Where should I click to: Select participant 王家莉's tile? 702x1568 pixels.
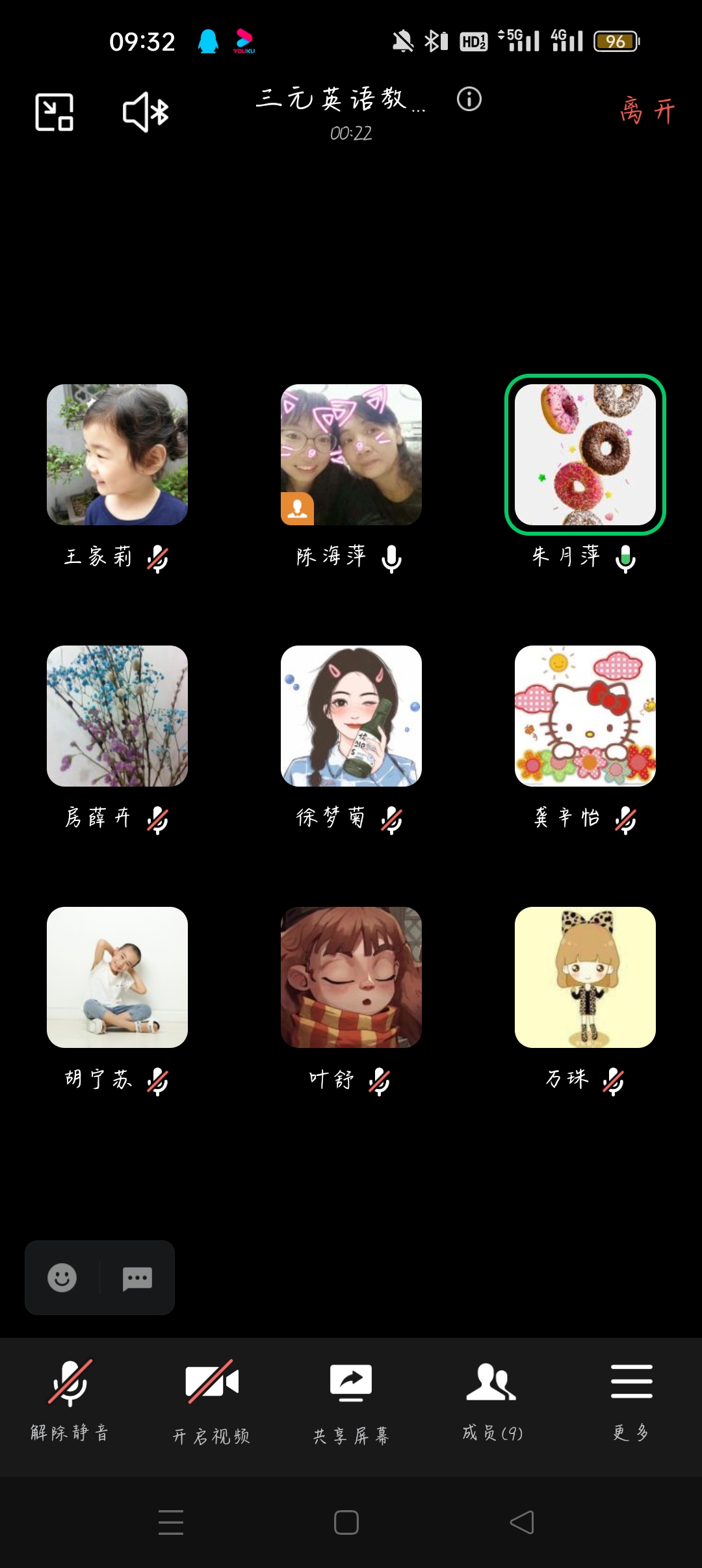pos(117,455)
